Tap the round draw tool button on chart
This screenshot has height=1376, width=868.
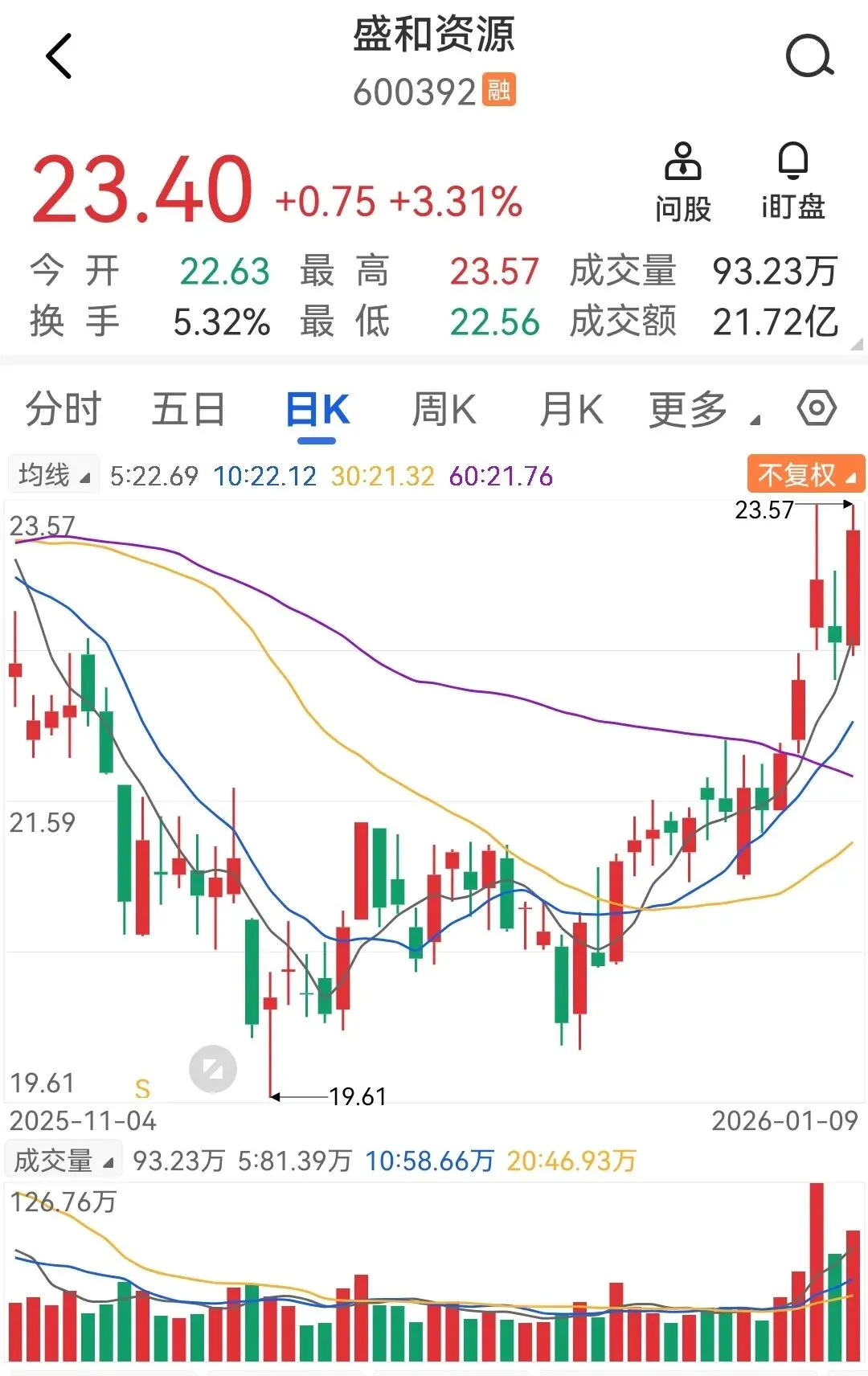213,1070
